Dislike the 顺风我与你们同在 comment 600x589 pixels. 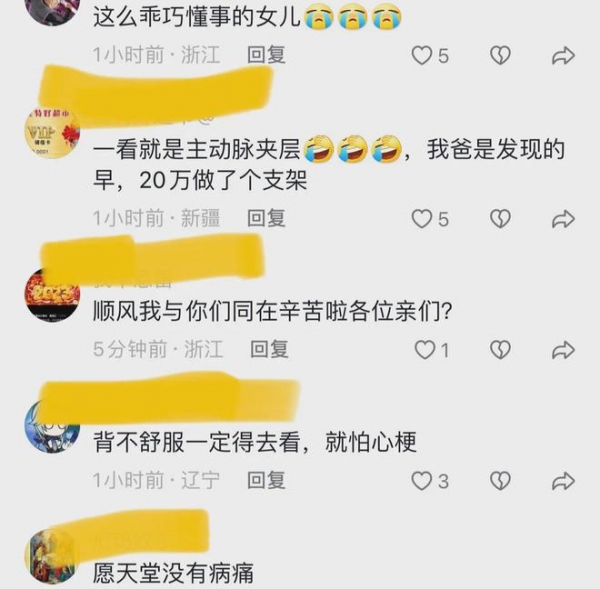pyautogui.click(x=500, y=350)
